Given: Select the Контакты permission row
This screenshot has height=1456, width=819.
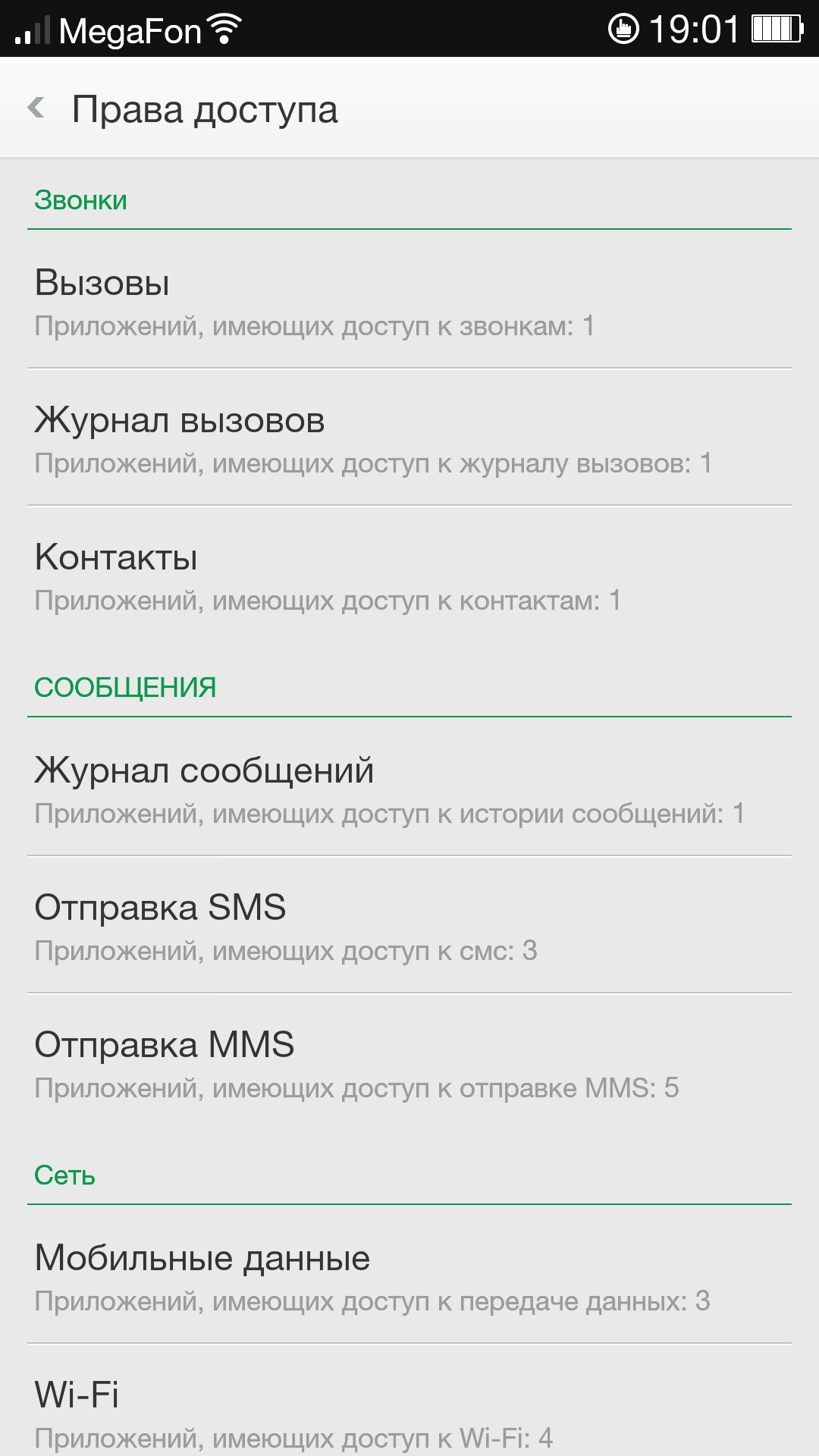Looking at the screenshot, I should click(x=409, y=576).
